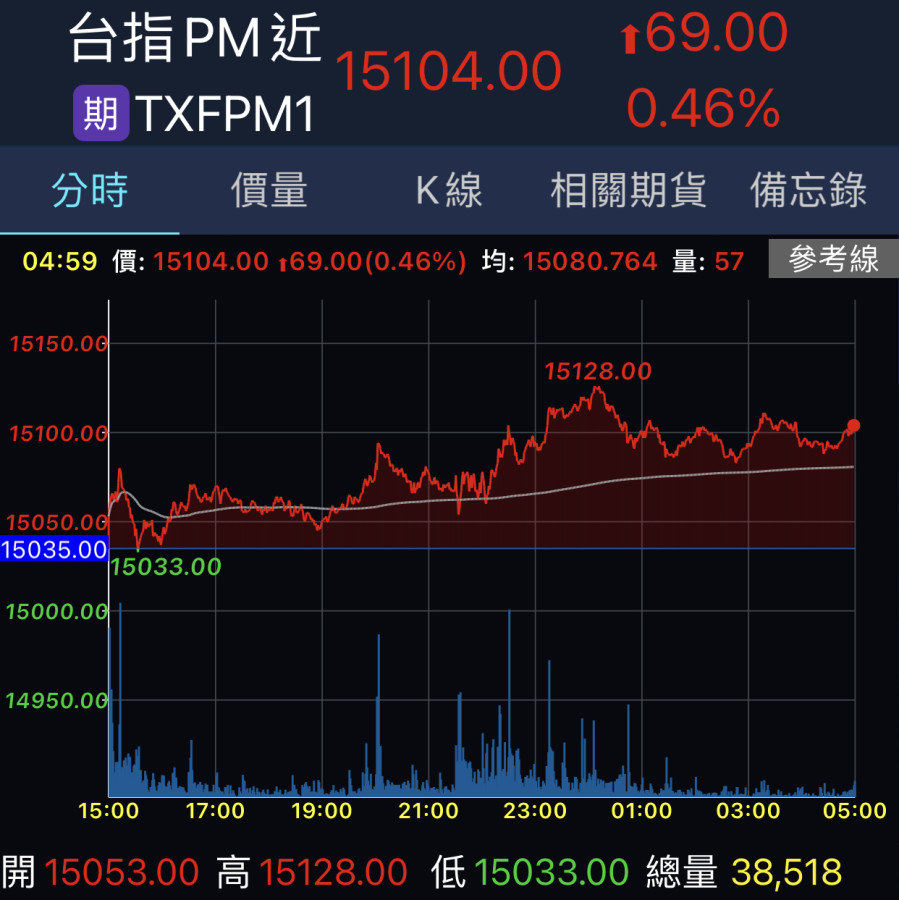View the 相關期貨 tab
This screenshot has width=899, height=900.
(x=628, y=190)
